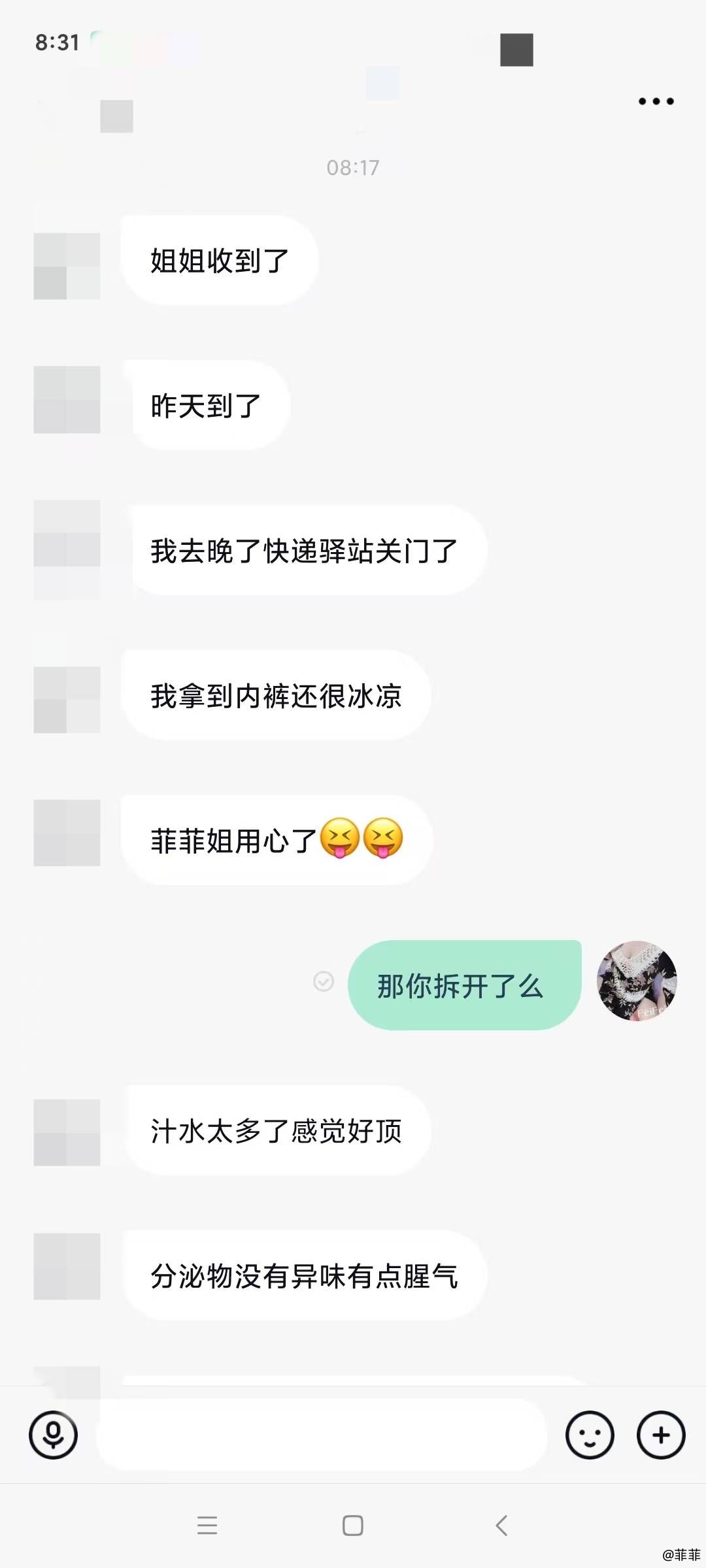Open the plus attachments menu

[x=661, y=1435]
